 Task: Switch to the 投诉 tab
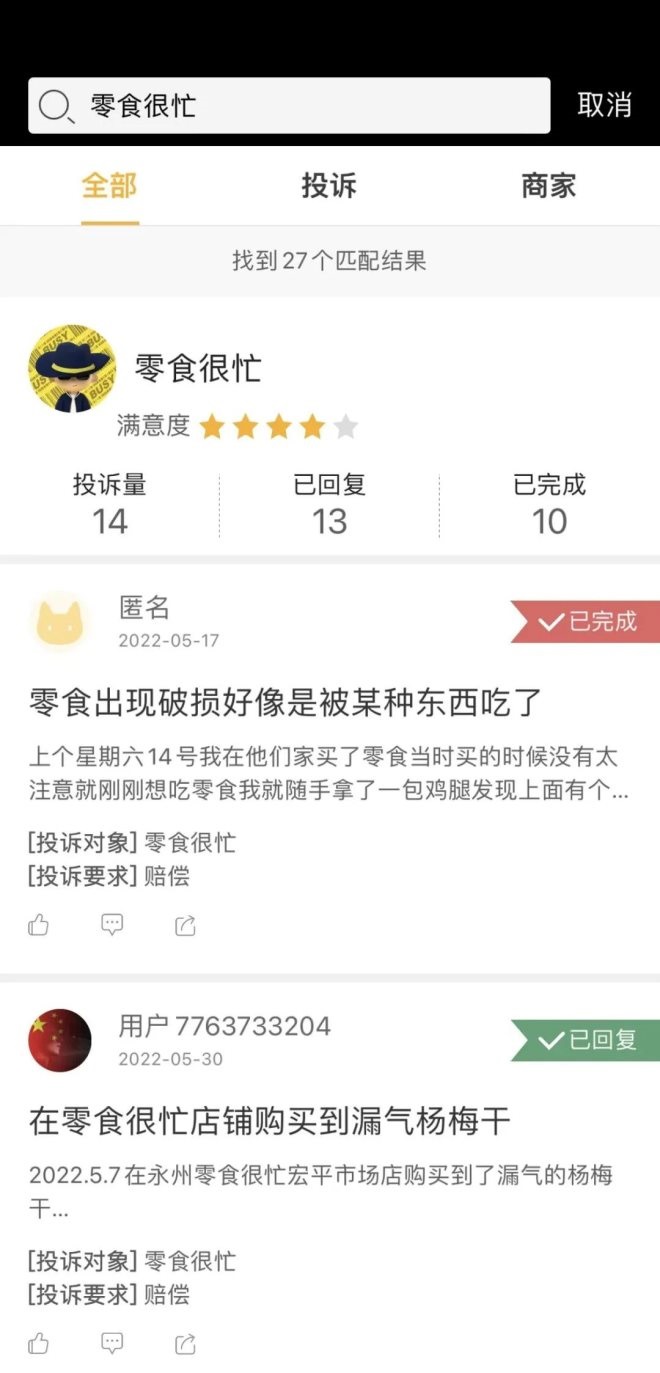coord(329,186)
